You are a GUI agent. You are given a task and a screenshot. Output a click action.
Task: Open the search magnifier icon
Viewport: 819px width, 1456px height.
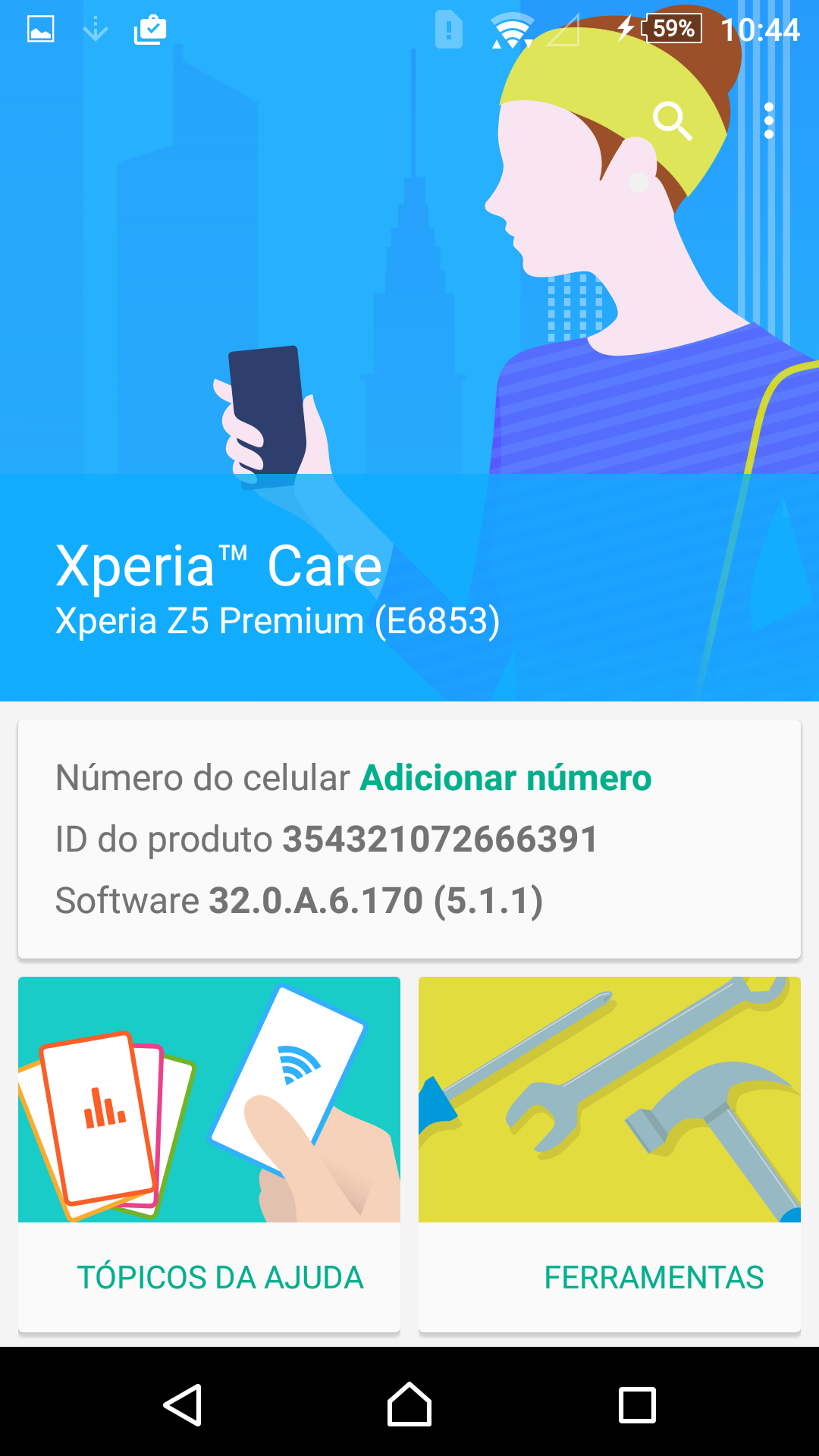673,121
